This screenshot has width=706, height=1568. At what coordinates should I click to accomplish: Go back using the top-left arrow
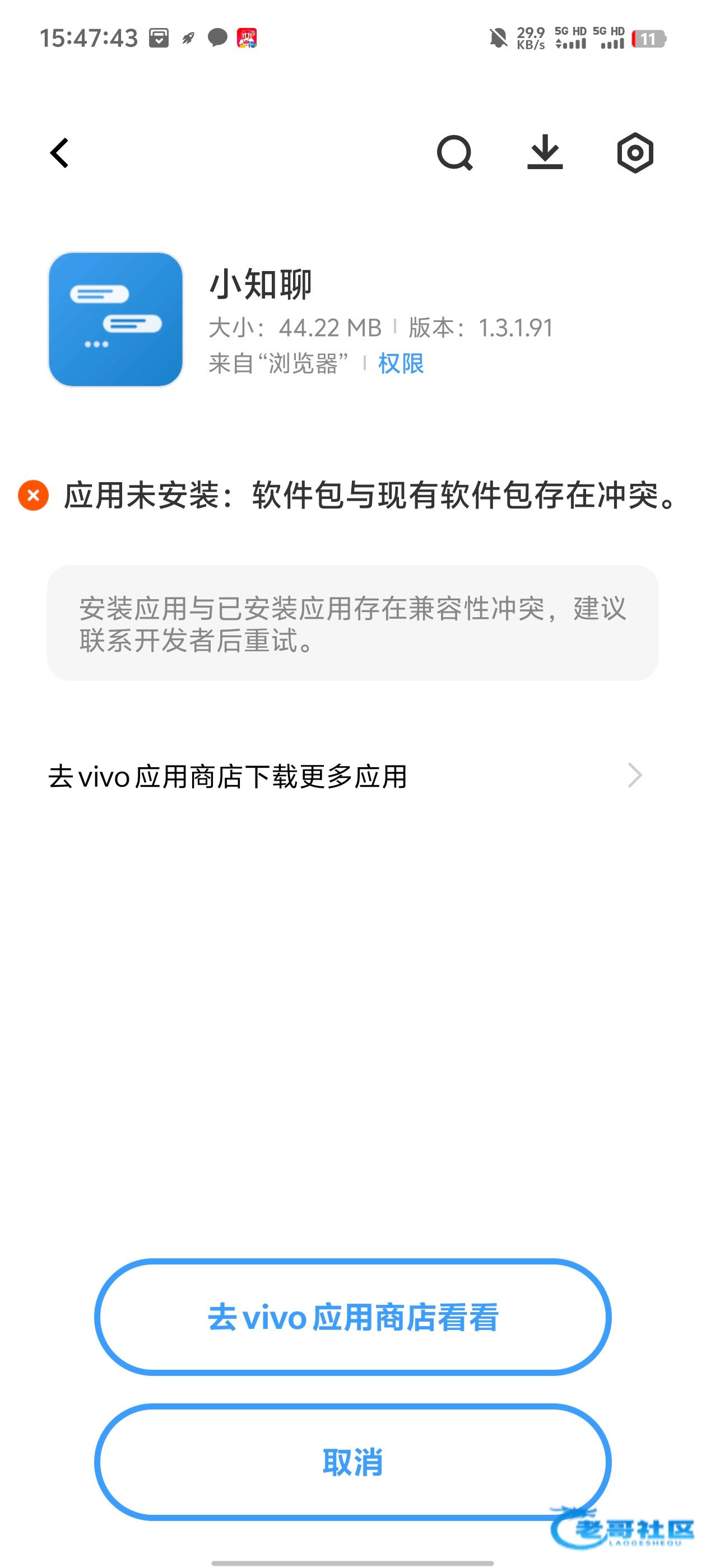point(60,153)
